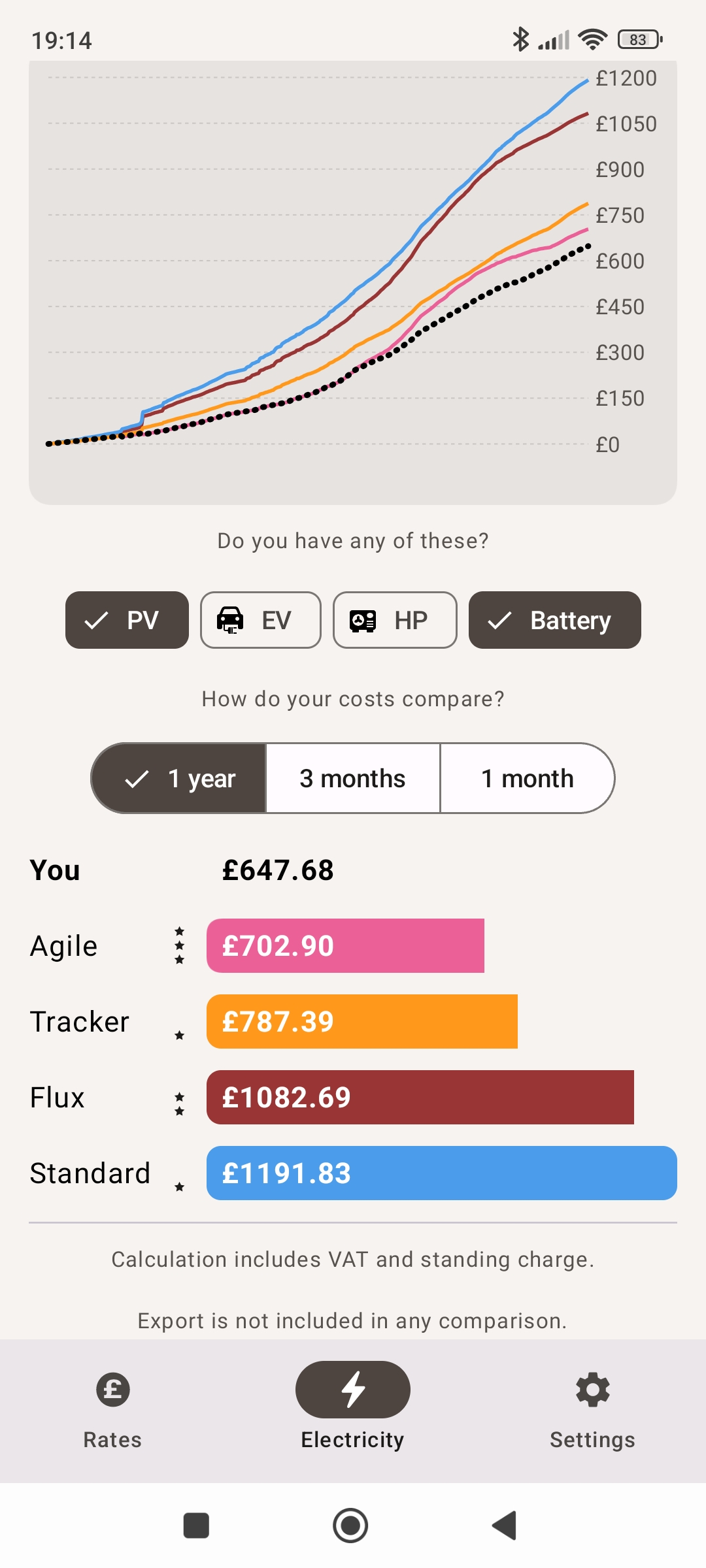The image size is (706, 1568).
Task: Go to the Electricity tab
Action: (353, 1410)
